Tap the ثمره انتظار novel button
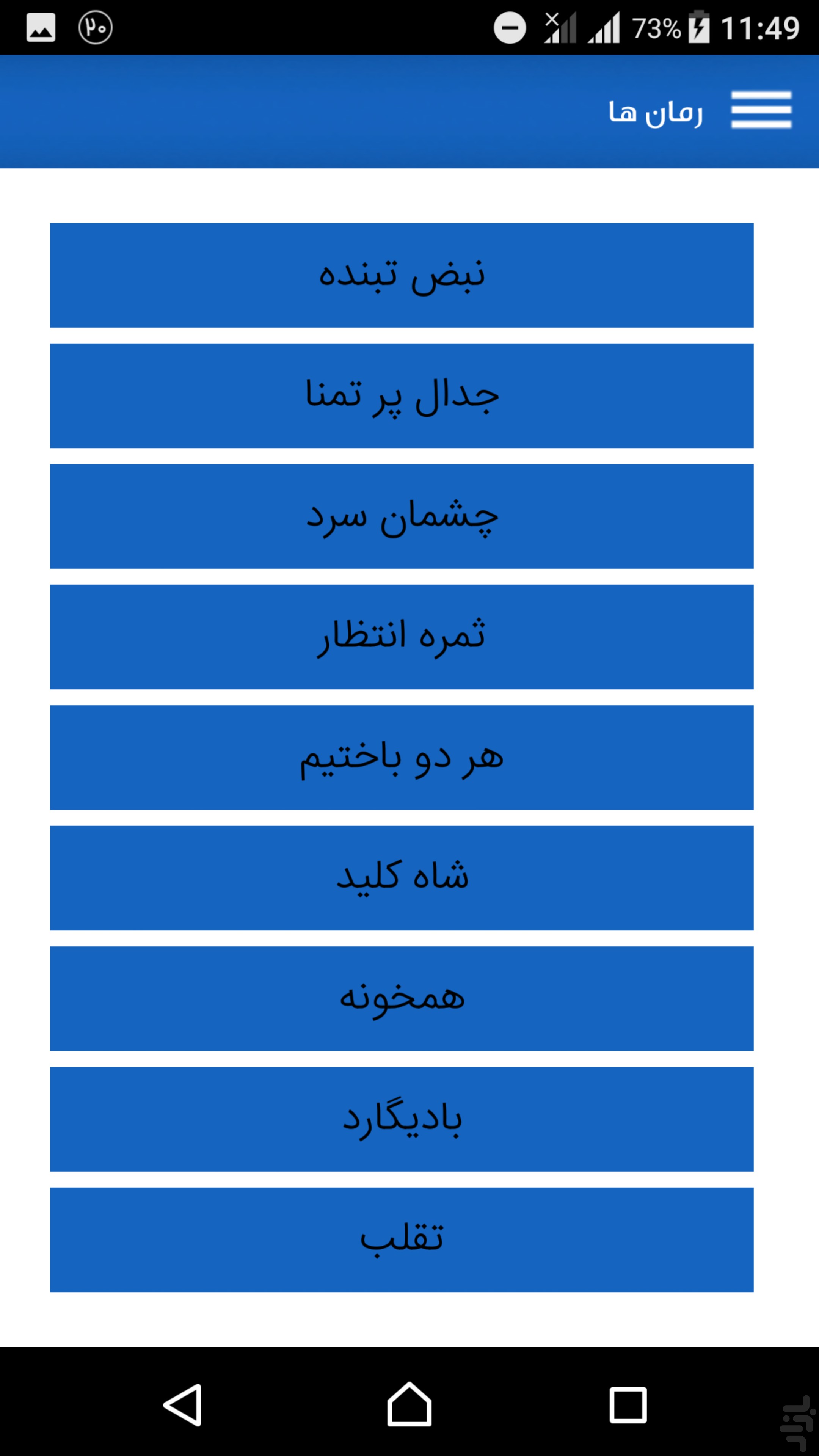This screenshot has width=819, height=1456. click(x=401, y=637)
